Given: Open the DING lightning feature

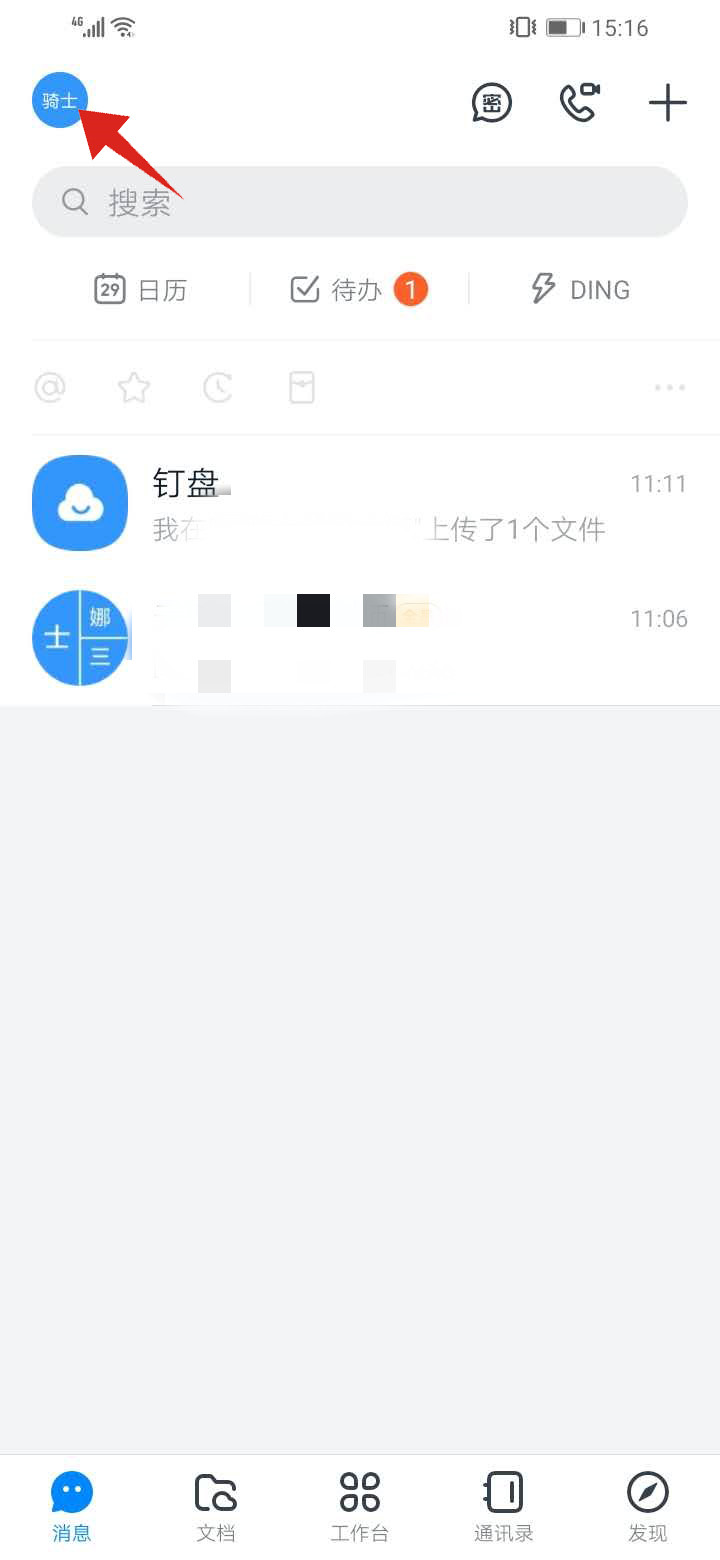Looking at the screenshot, I should click(x=578, y=289).
